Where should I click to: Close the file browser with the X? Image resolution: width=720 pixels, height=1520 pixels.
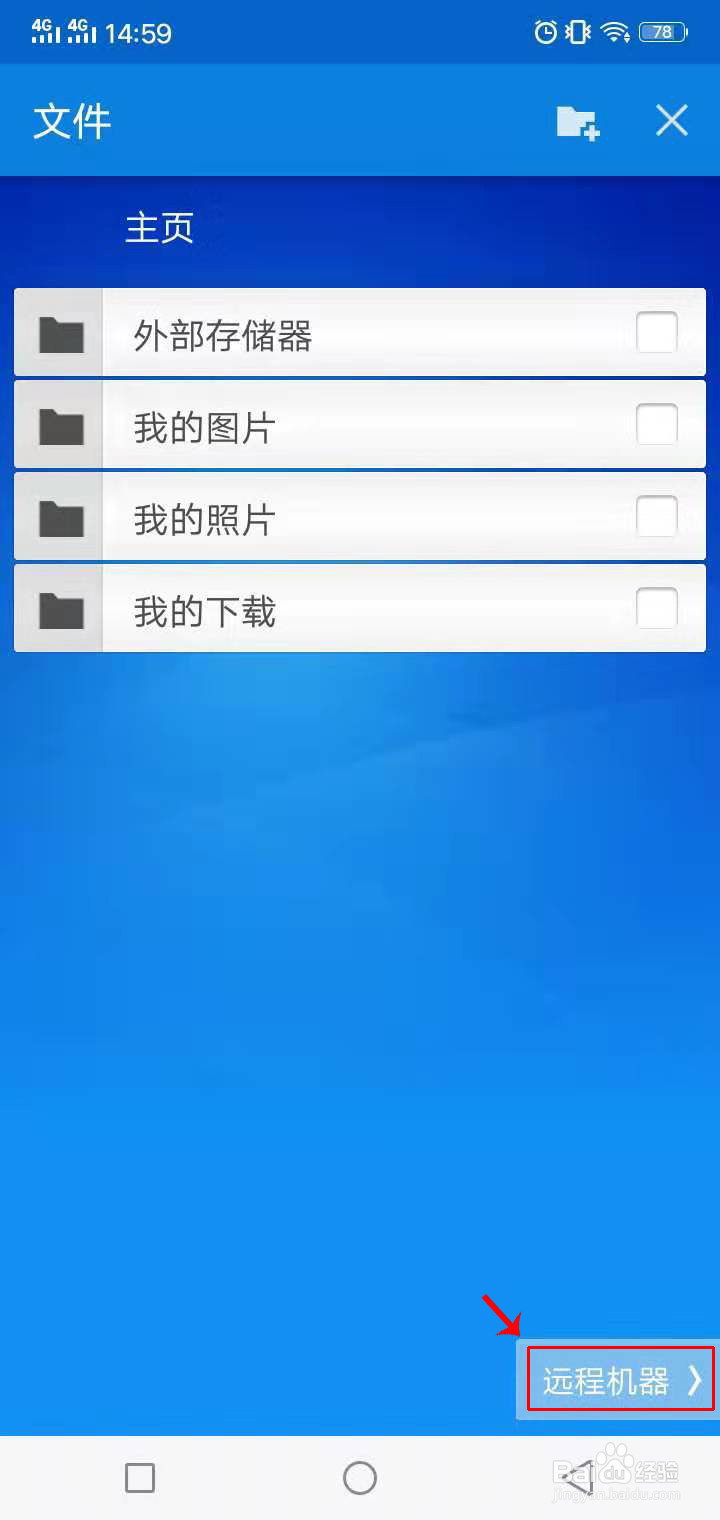pos(671,120)
